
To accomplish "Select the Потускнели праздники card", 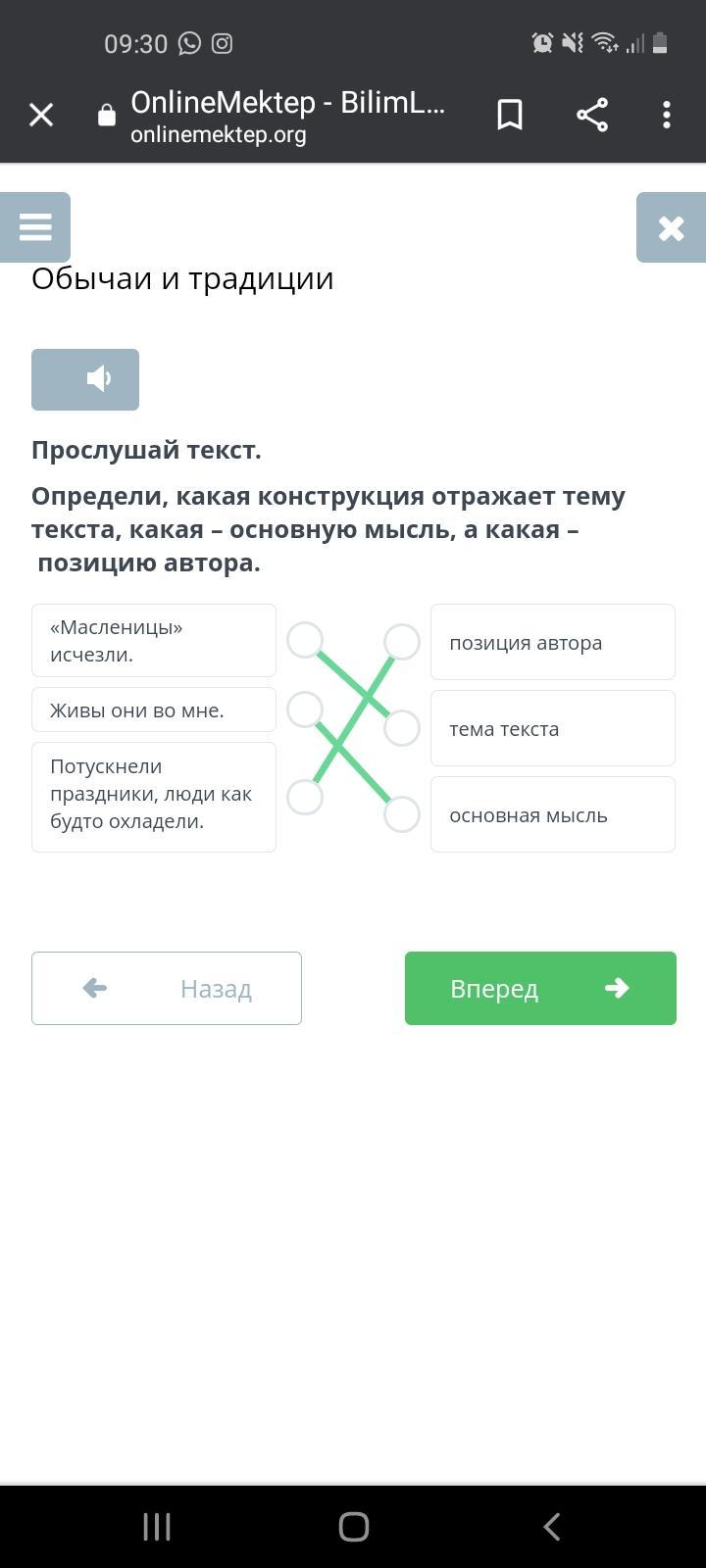I will click(154, 797).
